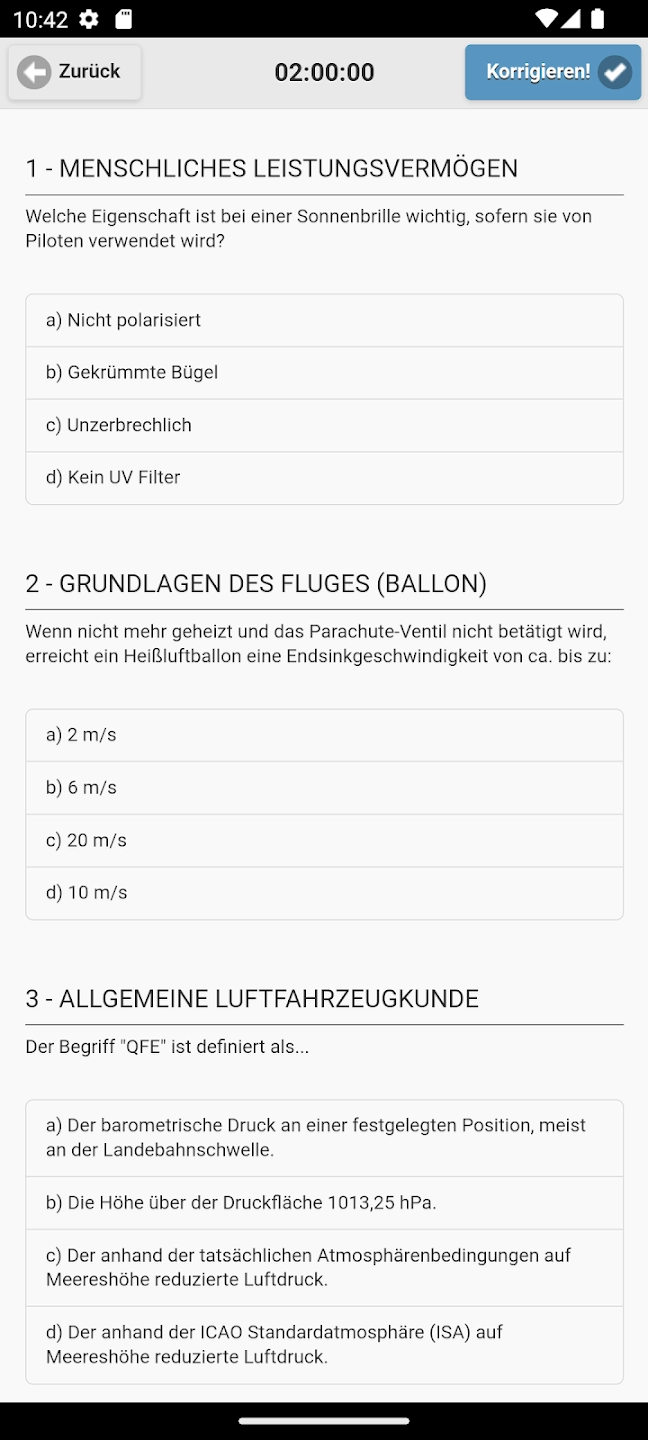This screenshot has height=1440, width=648.
Task: Pick c) tatsächlichen Atmosphärenbedingungen reduzierte Luftdruck
Action: (324, 1267)
